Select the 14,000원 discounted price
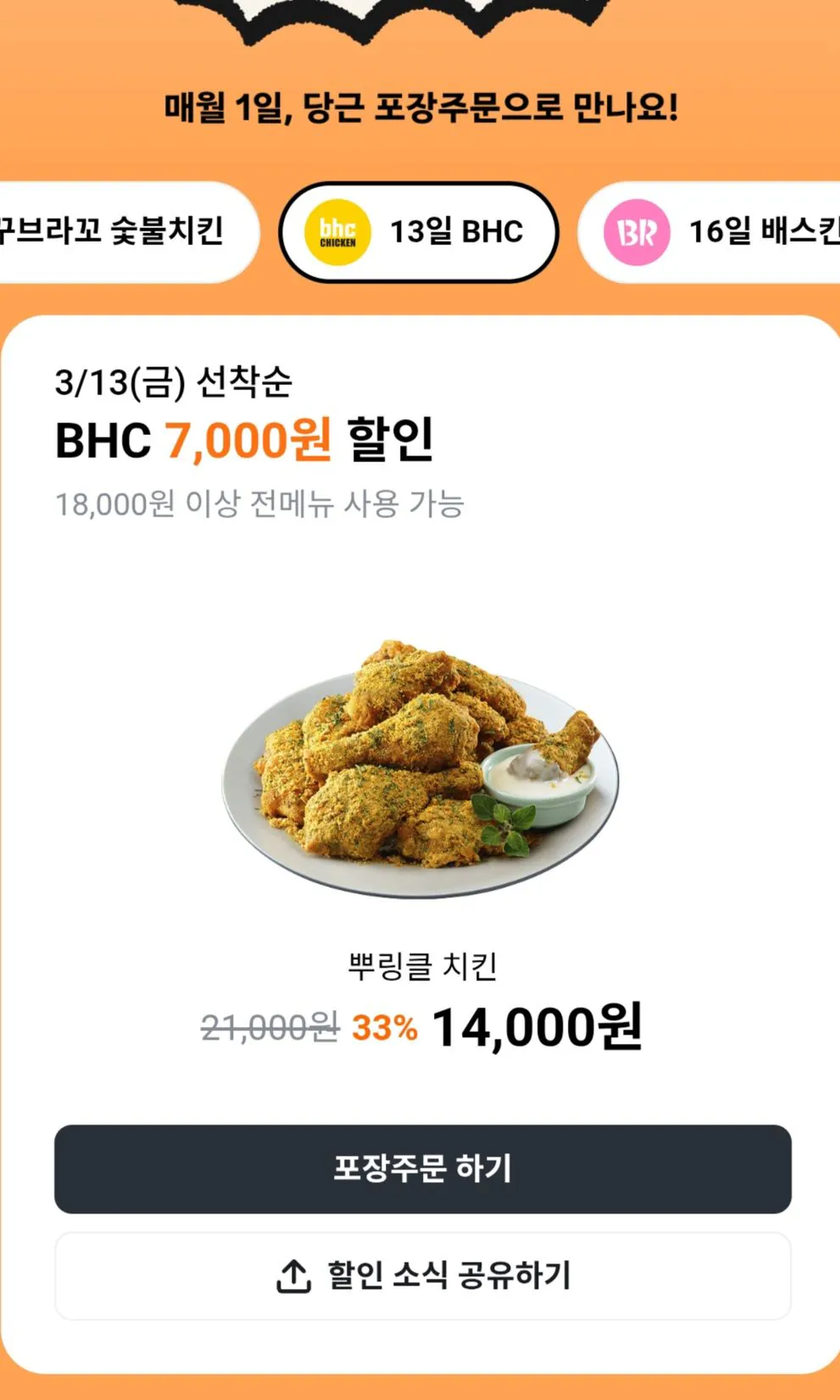Screen dimensions: 840x1400 point(539,1028)
